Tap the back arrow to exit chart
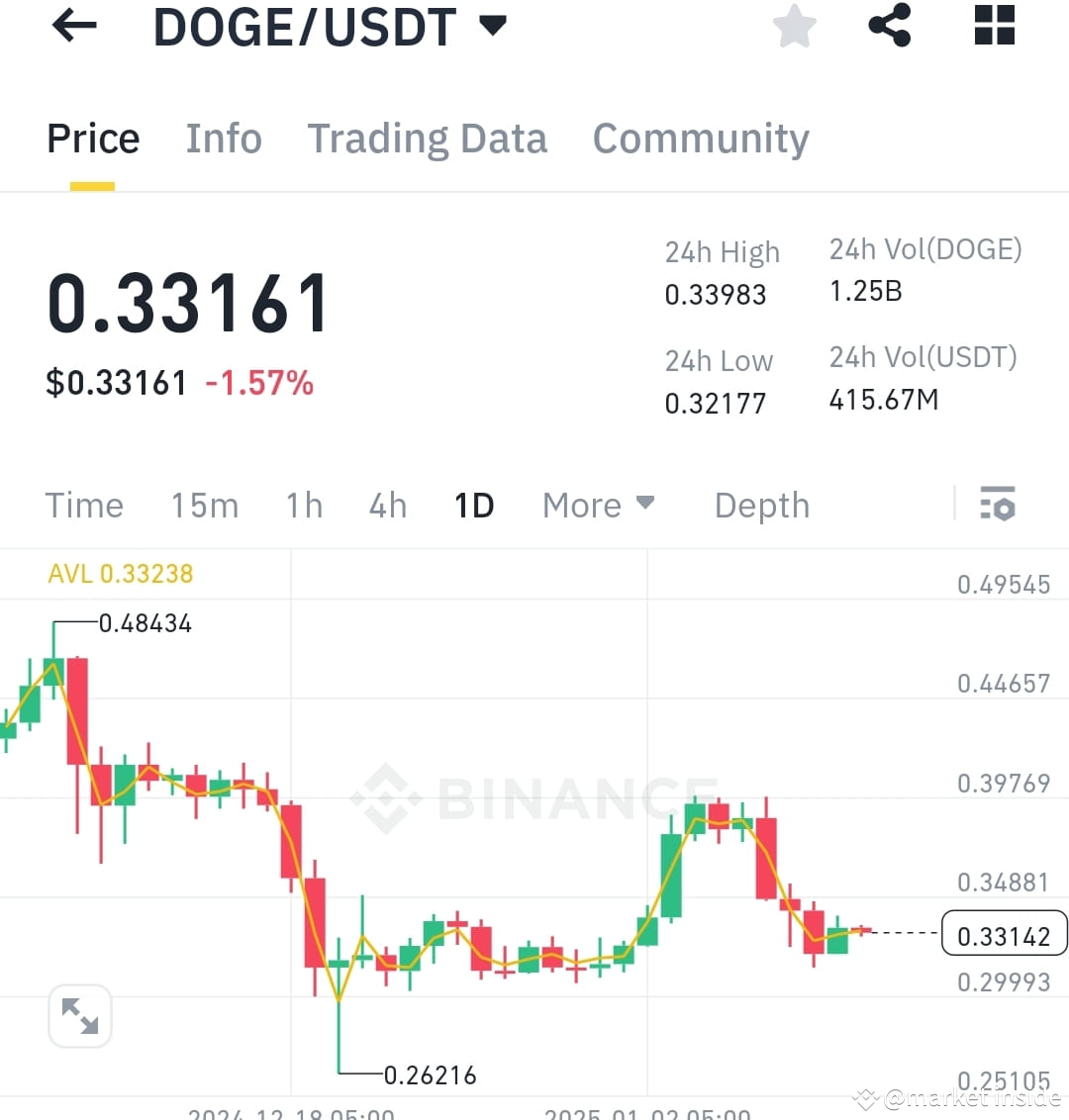Image resolution: width=1069 pixels, height=1120 pixels. (x=72, y=27)
